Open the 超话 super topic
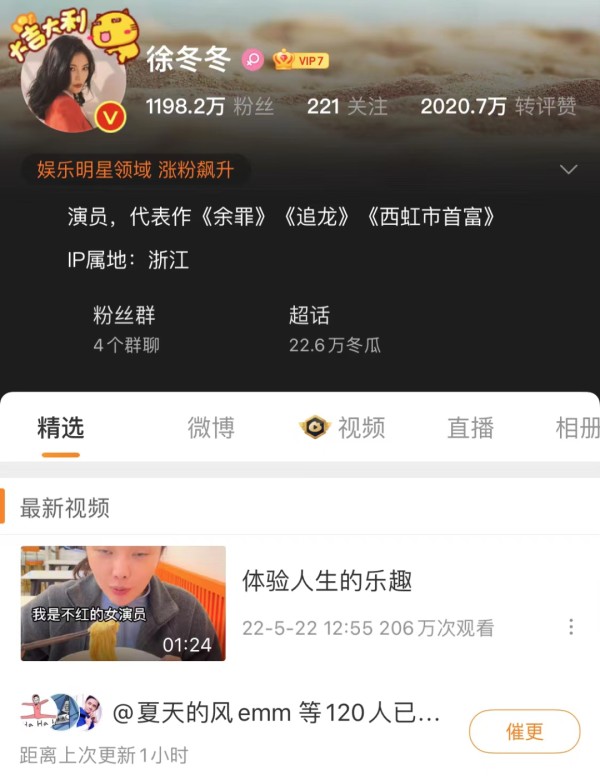 (x=333, y=330)
